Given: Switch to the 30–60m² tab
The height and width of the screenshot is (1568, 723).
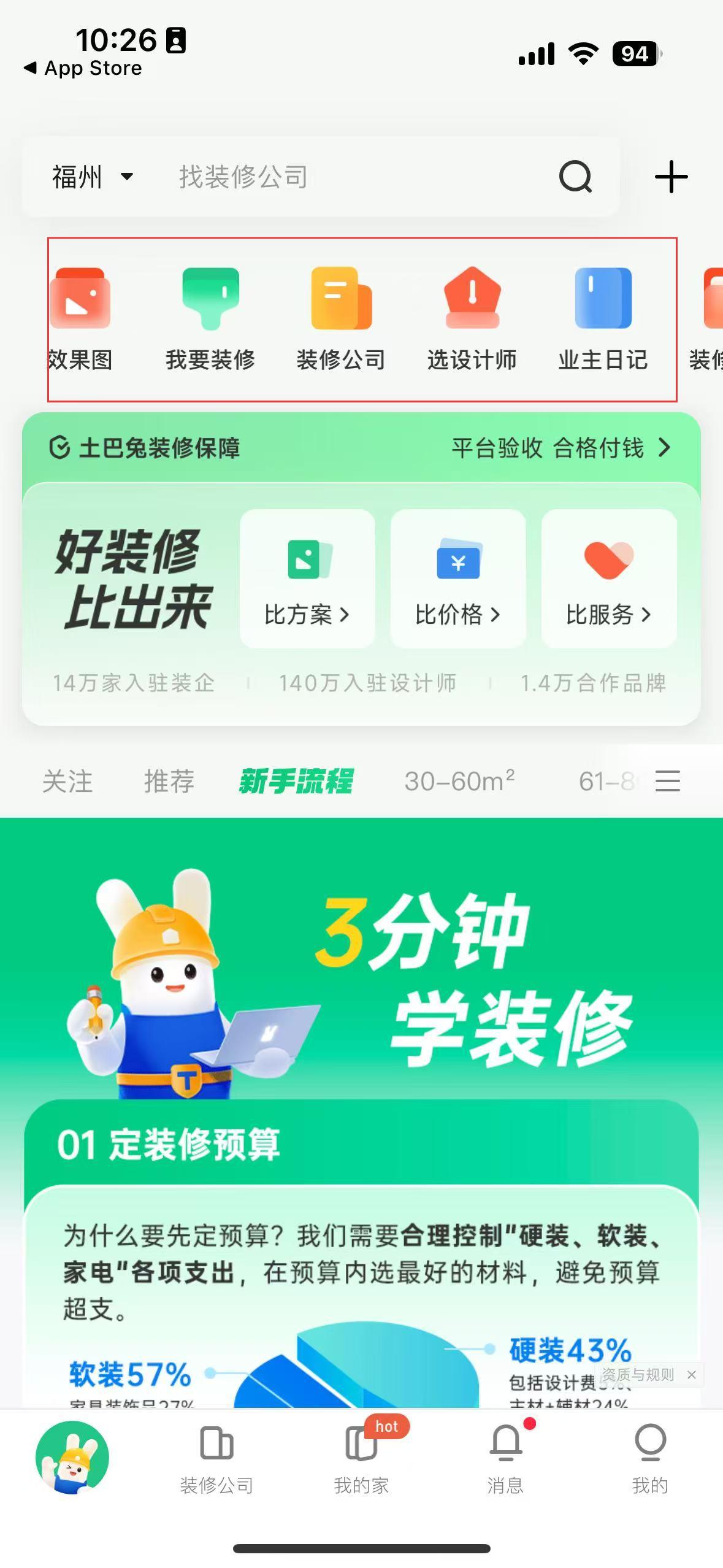Looking at the screenshot, I should pyautogui.click(x=459, y=781).
